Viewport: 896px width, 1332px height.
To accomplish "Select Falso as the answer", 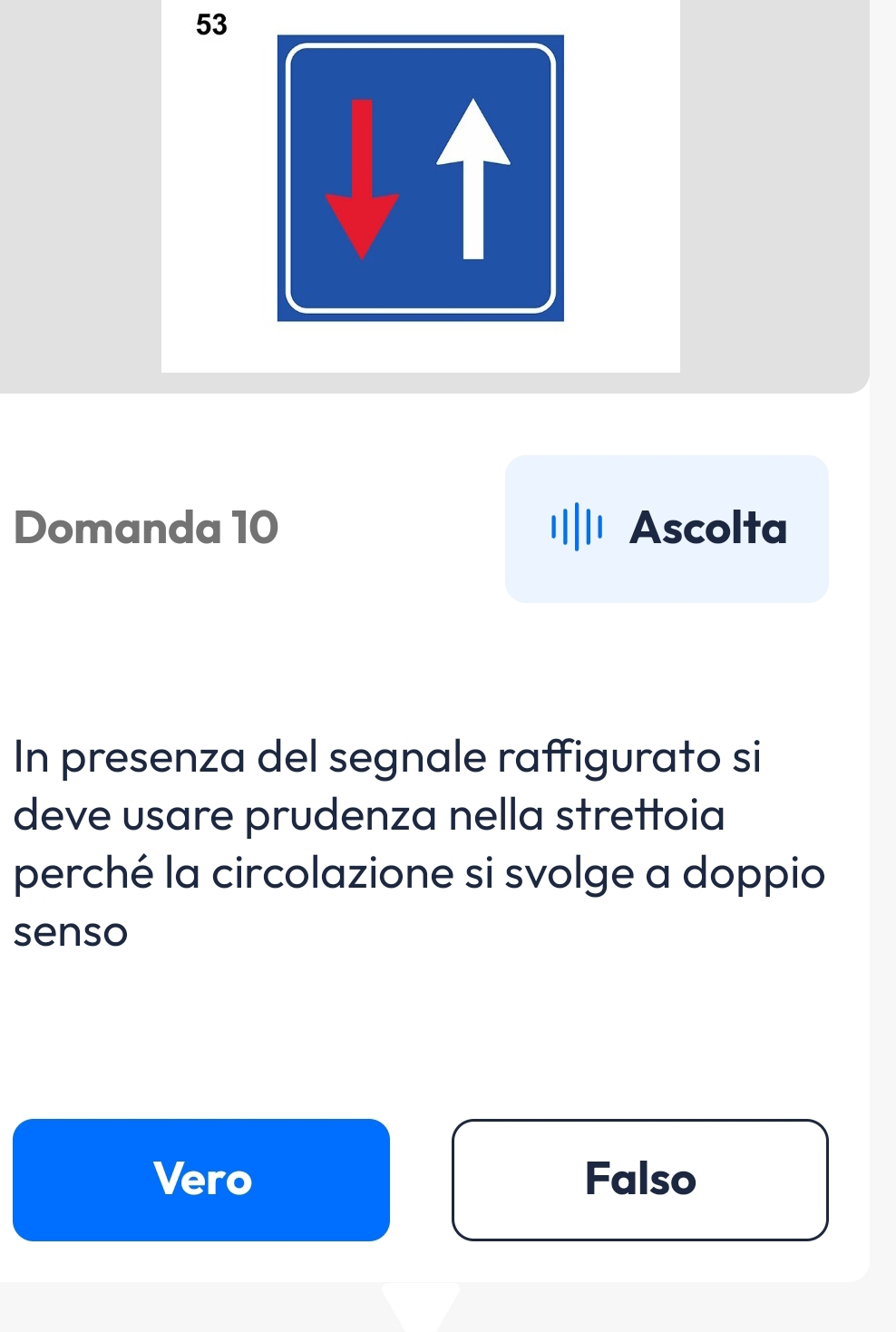I will point(639,1179).
